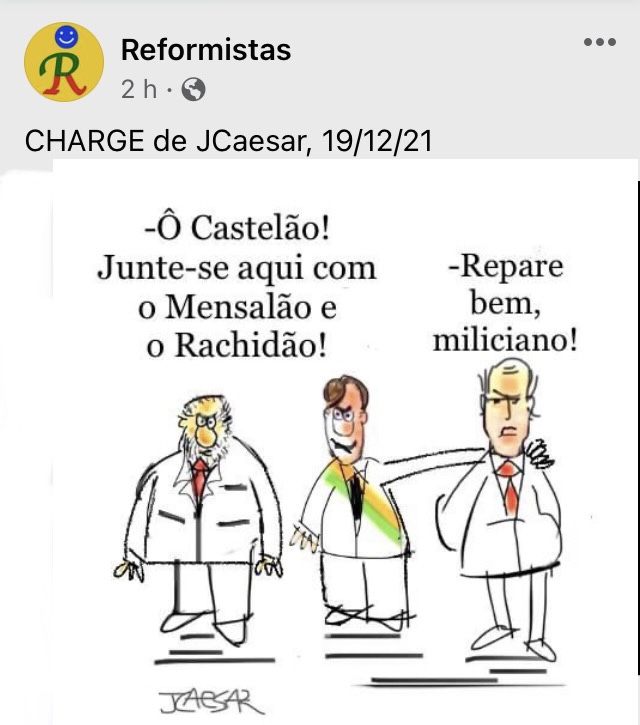Open the post's three-dot options menu
The width and height of the screenshot is (640, 725).
click(599, 43)
